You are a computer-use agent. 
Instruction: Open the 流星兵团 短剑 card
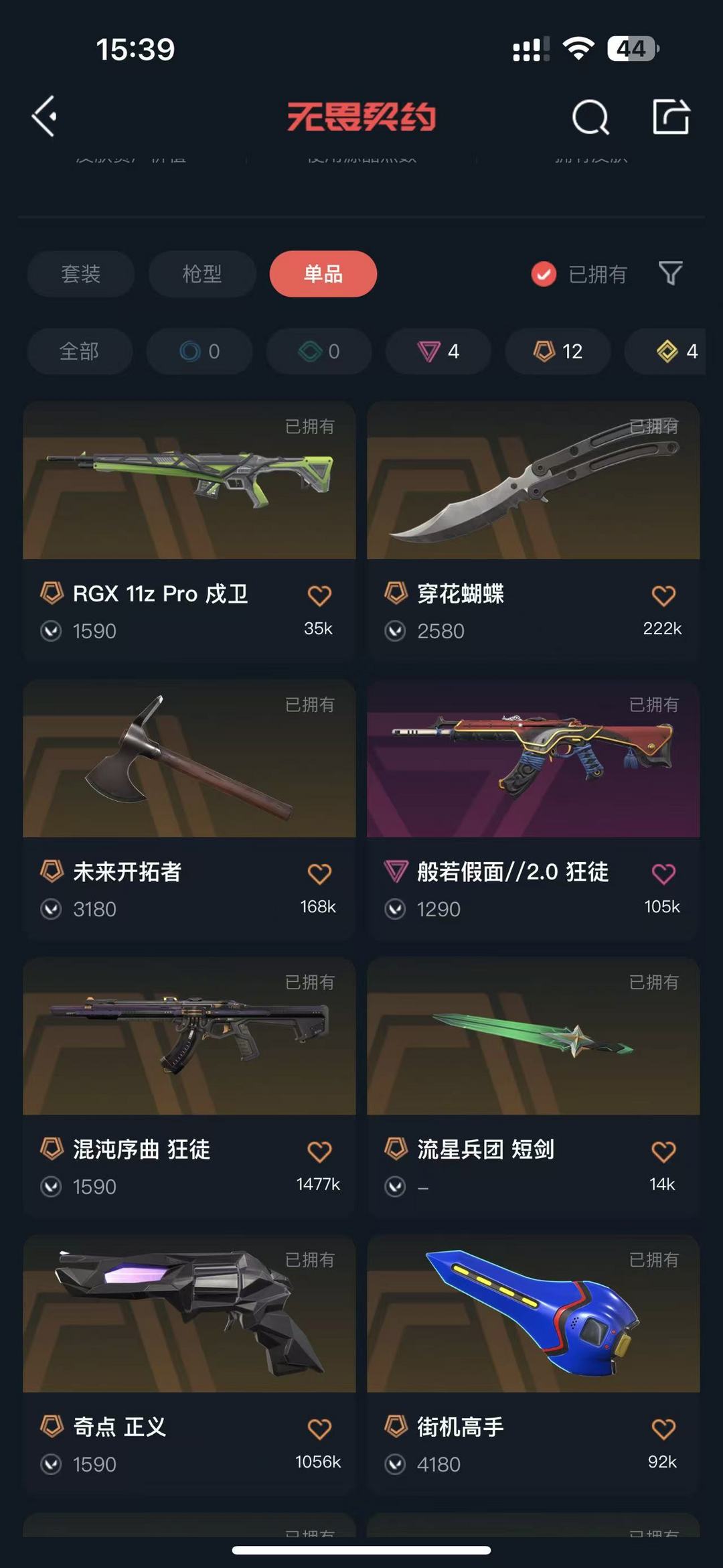coord(534,1088)
